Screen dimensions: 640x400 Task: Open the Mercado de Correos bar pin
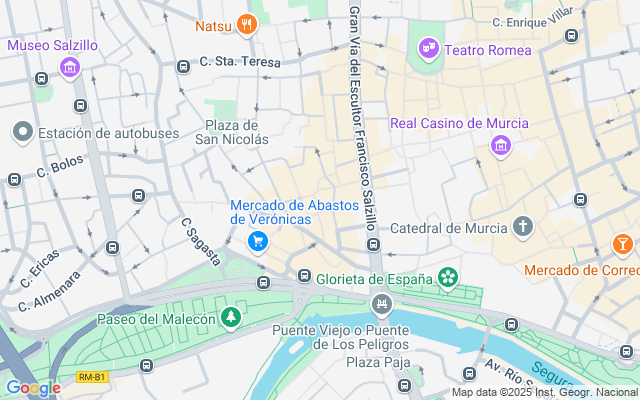click(622, 244)
